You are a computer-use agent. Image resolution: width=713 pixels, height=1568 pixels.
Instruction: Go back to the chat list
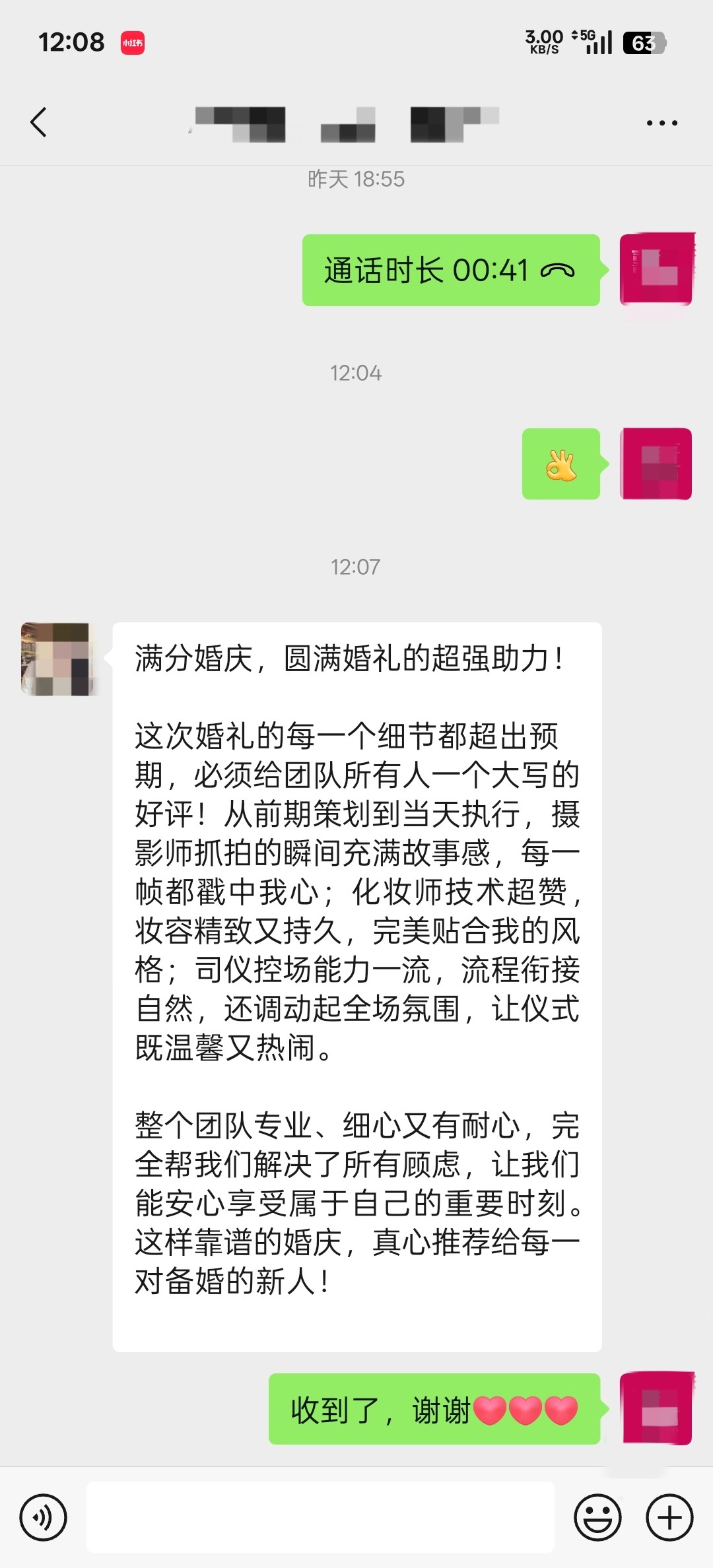click(39, 123)
